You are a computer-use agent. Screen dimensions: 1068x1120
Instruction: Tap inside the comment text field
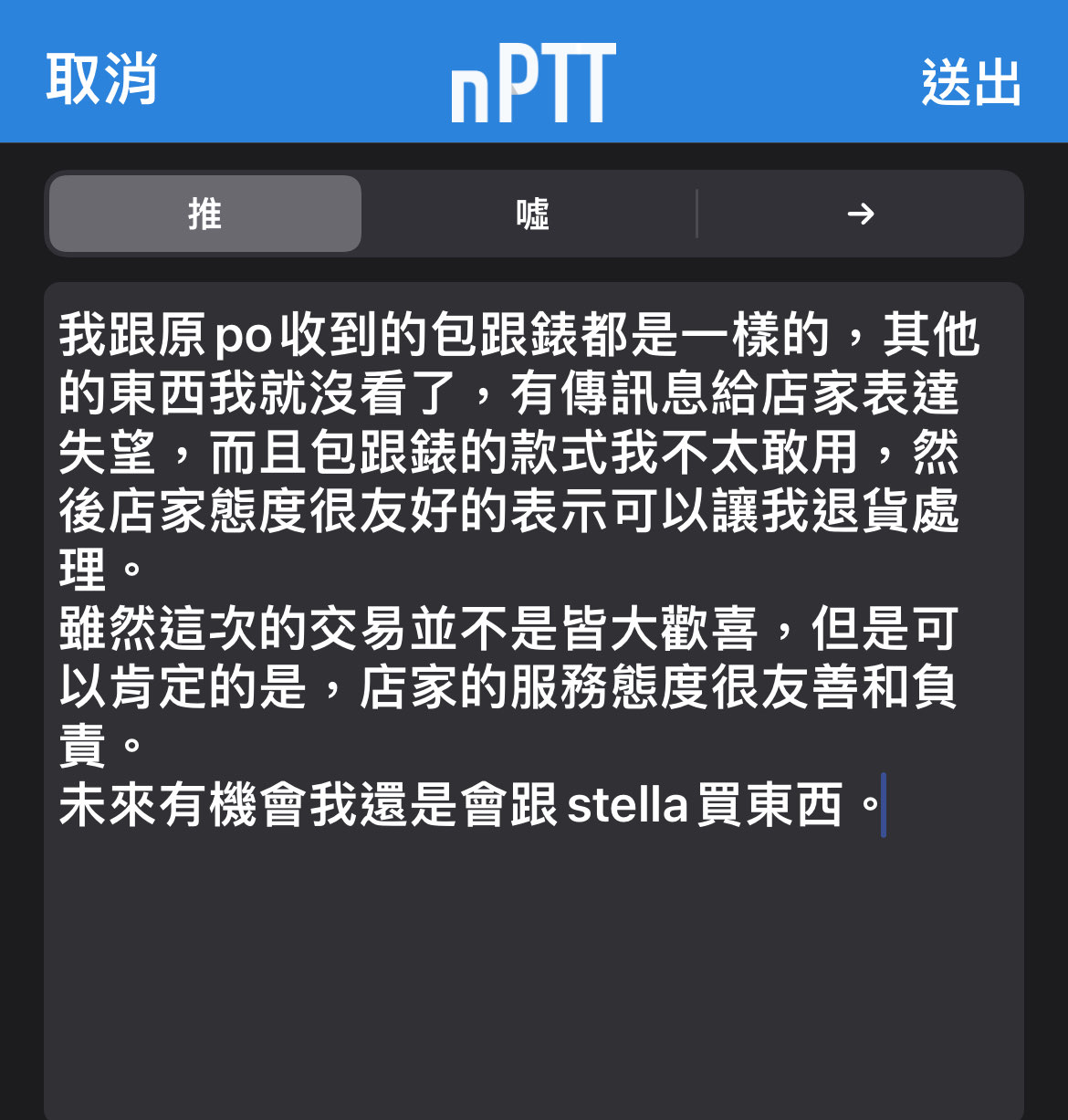coord(533,958)
